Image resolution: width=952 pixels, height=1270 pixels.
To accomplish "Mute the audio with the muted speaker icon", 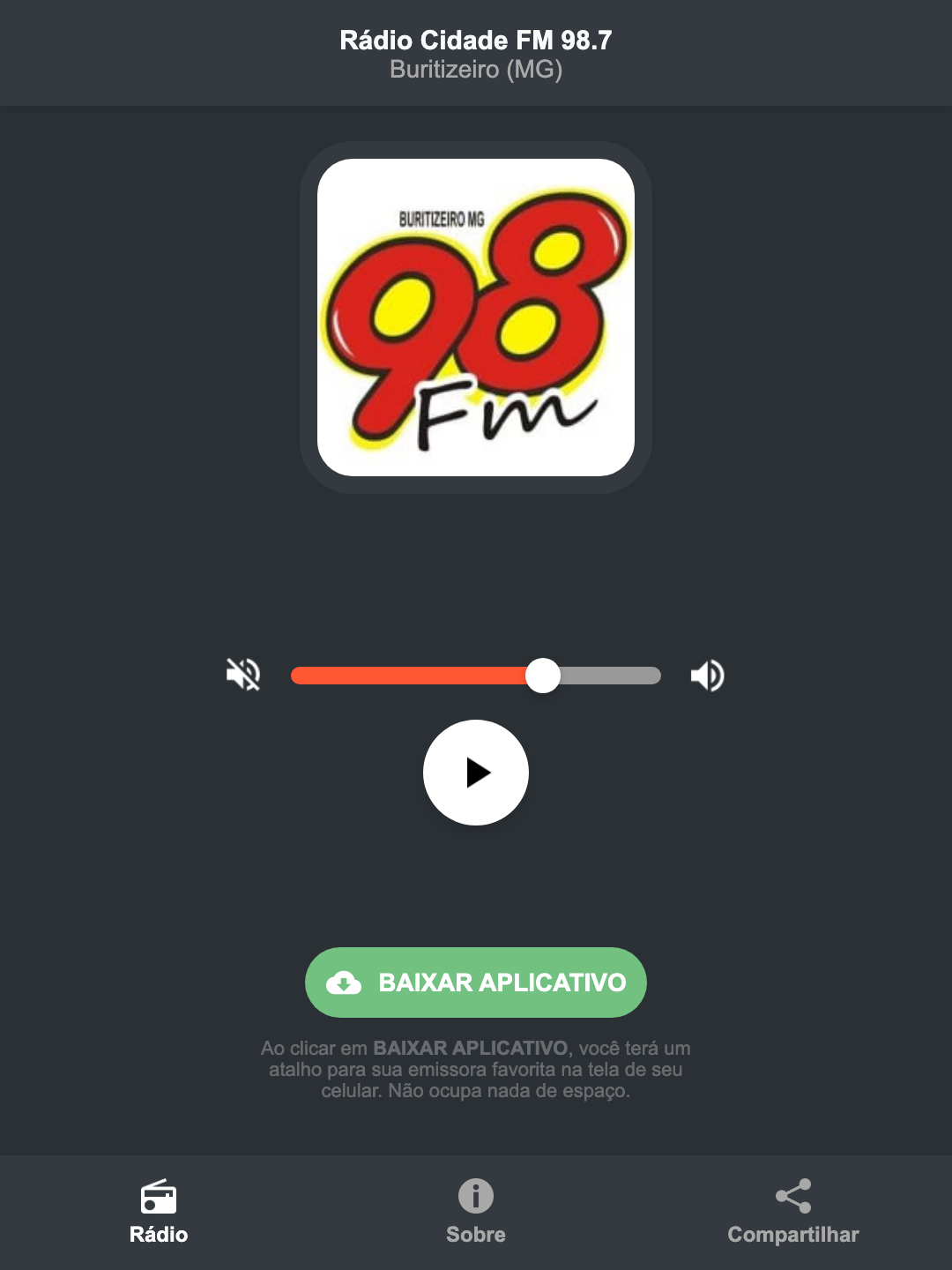I will pyautogui.click(x=242, y=675).
